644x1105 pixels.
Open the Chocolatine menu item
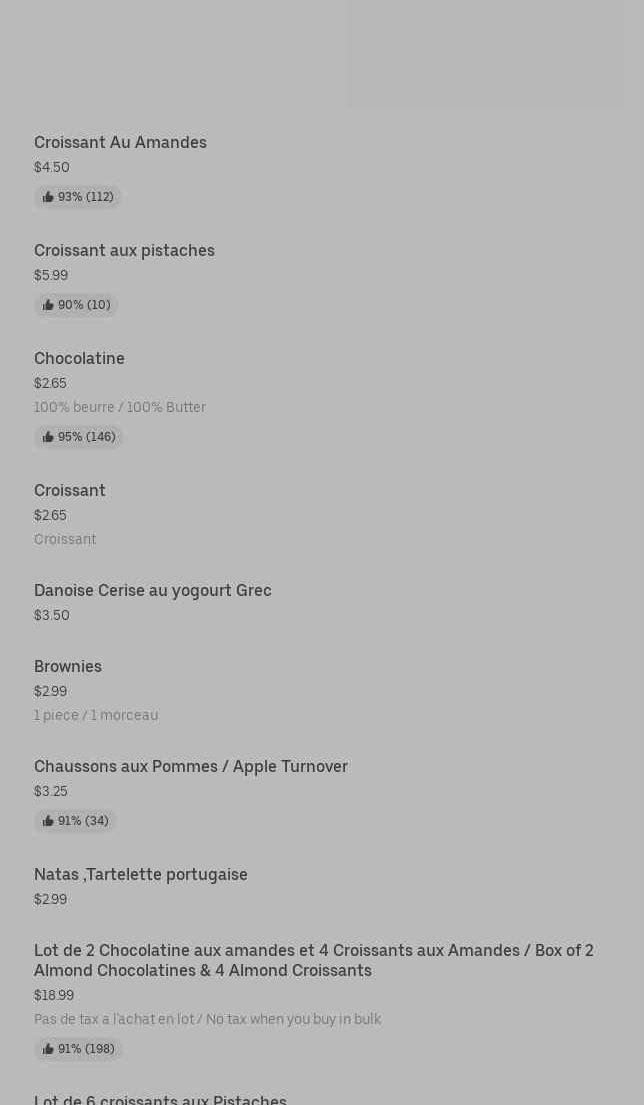click(79, 359)
